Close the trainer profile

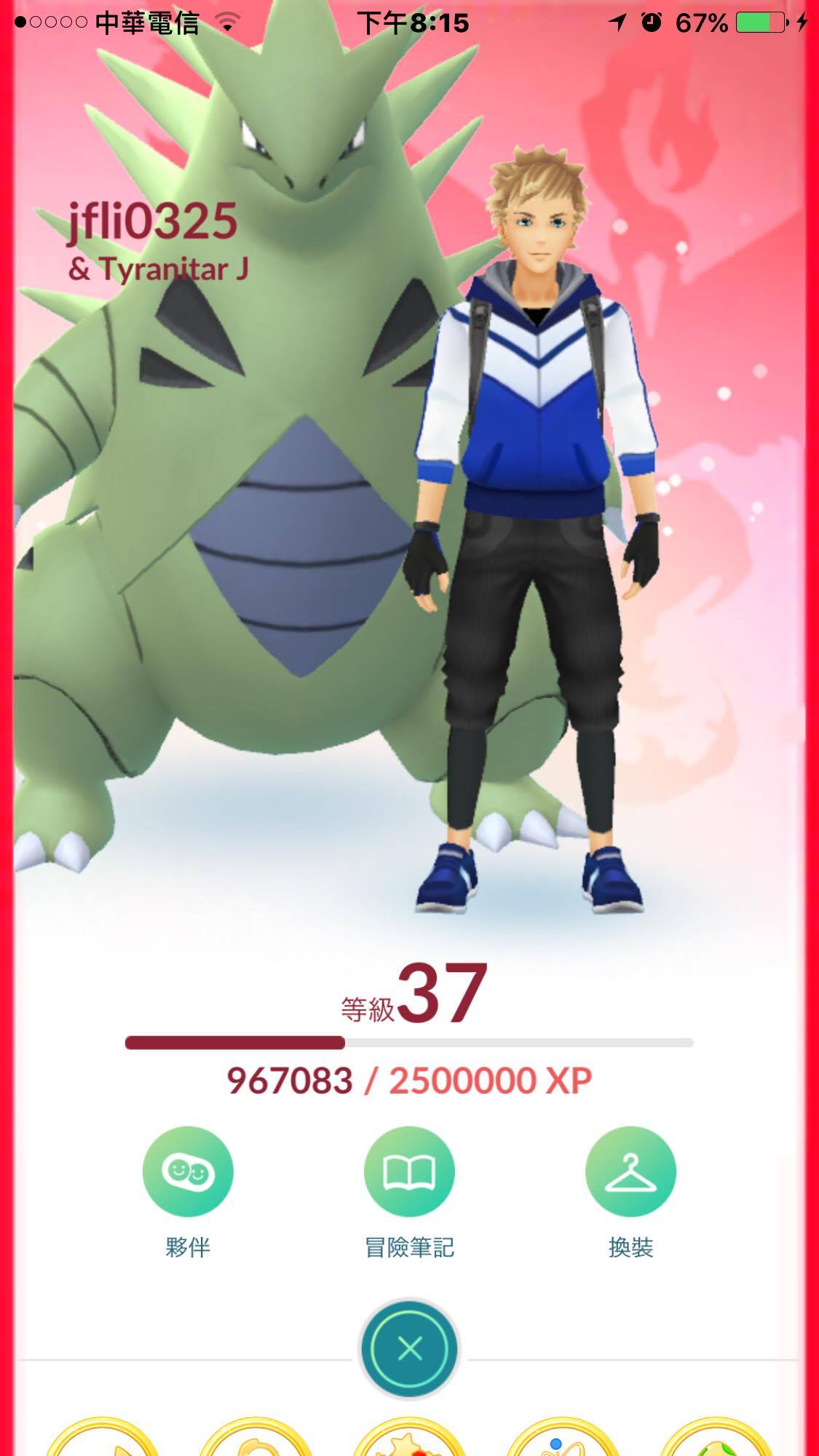tap(409, 1348)
